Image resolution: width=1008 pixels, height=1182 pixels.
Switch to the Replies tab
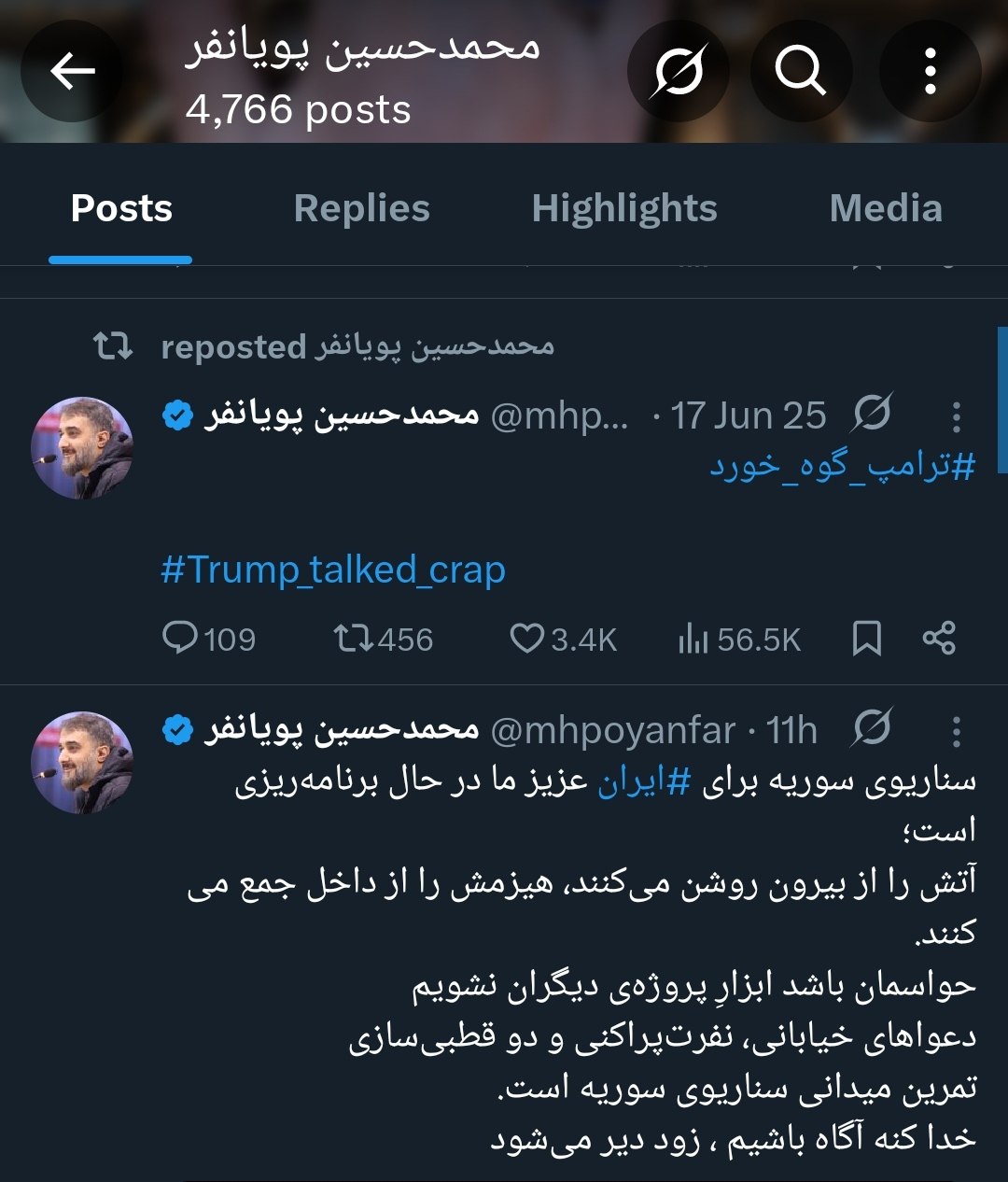361,208
